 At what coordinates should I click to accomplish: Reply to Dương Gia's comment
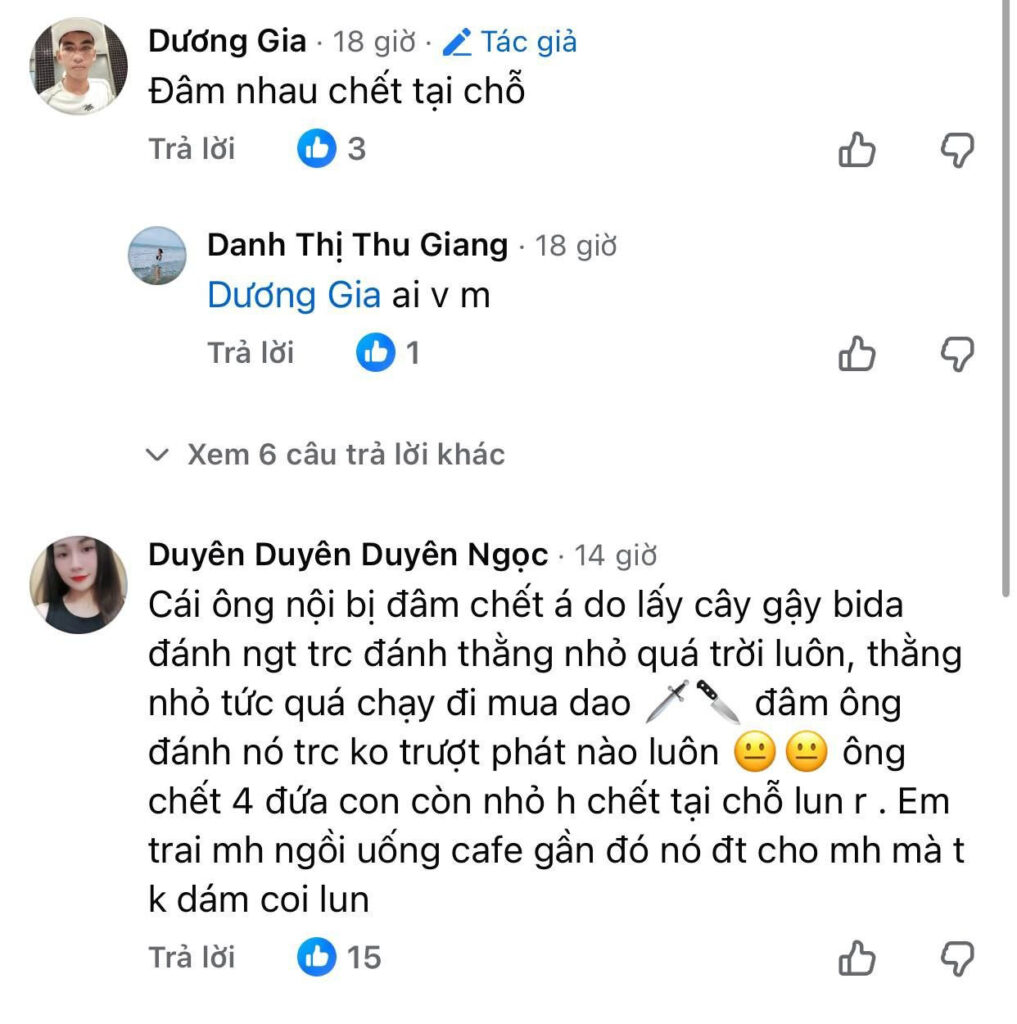tap(192, 149)
